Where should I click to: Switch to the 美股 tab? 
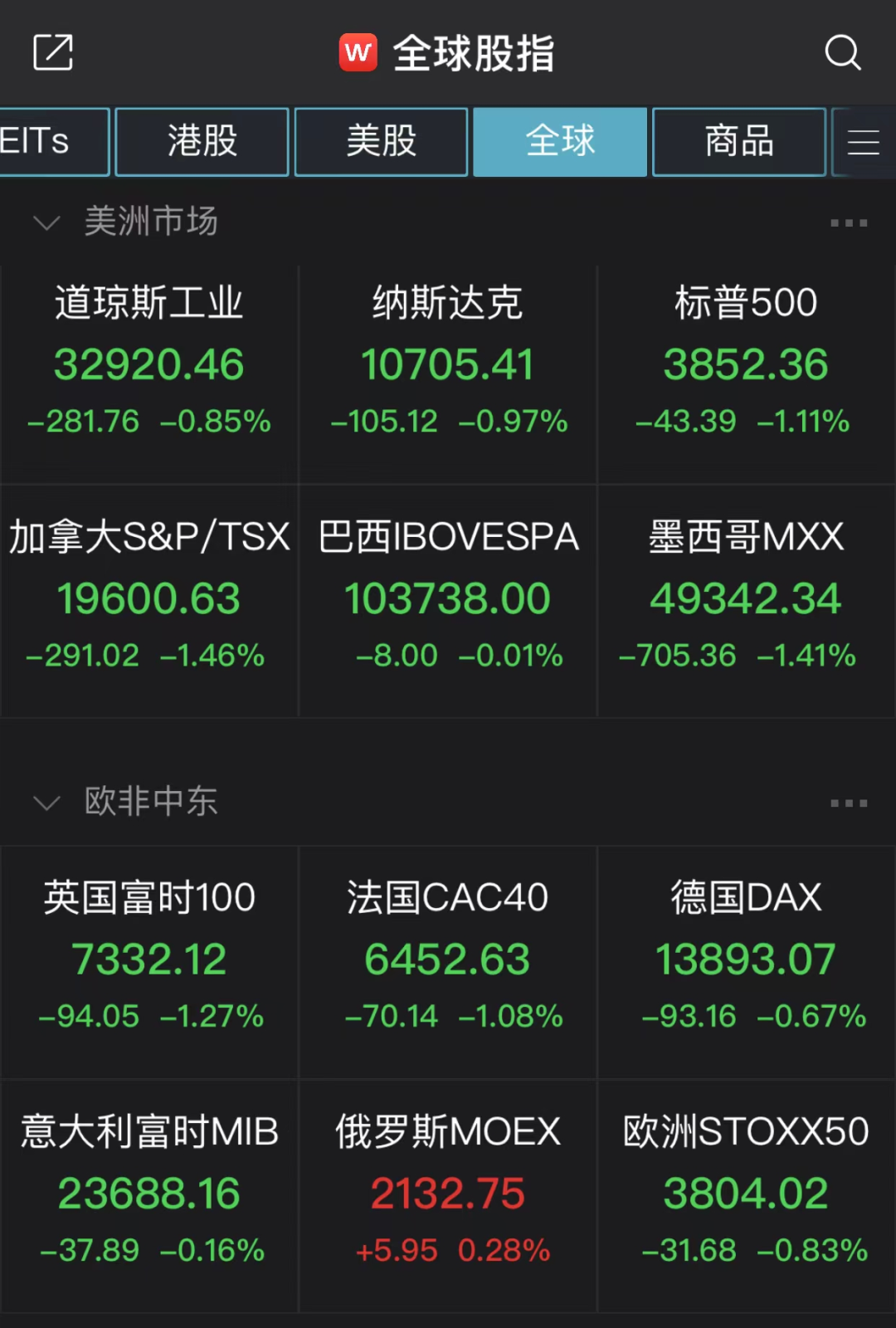tap(381, 141)
